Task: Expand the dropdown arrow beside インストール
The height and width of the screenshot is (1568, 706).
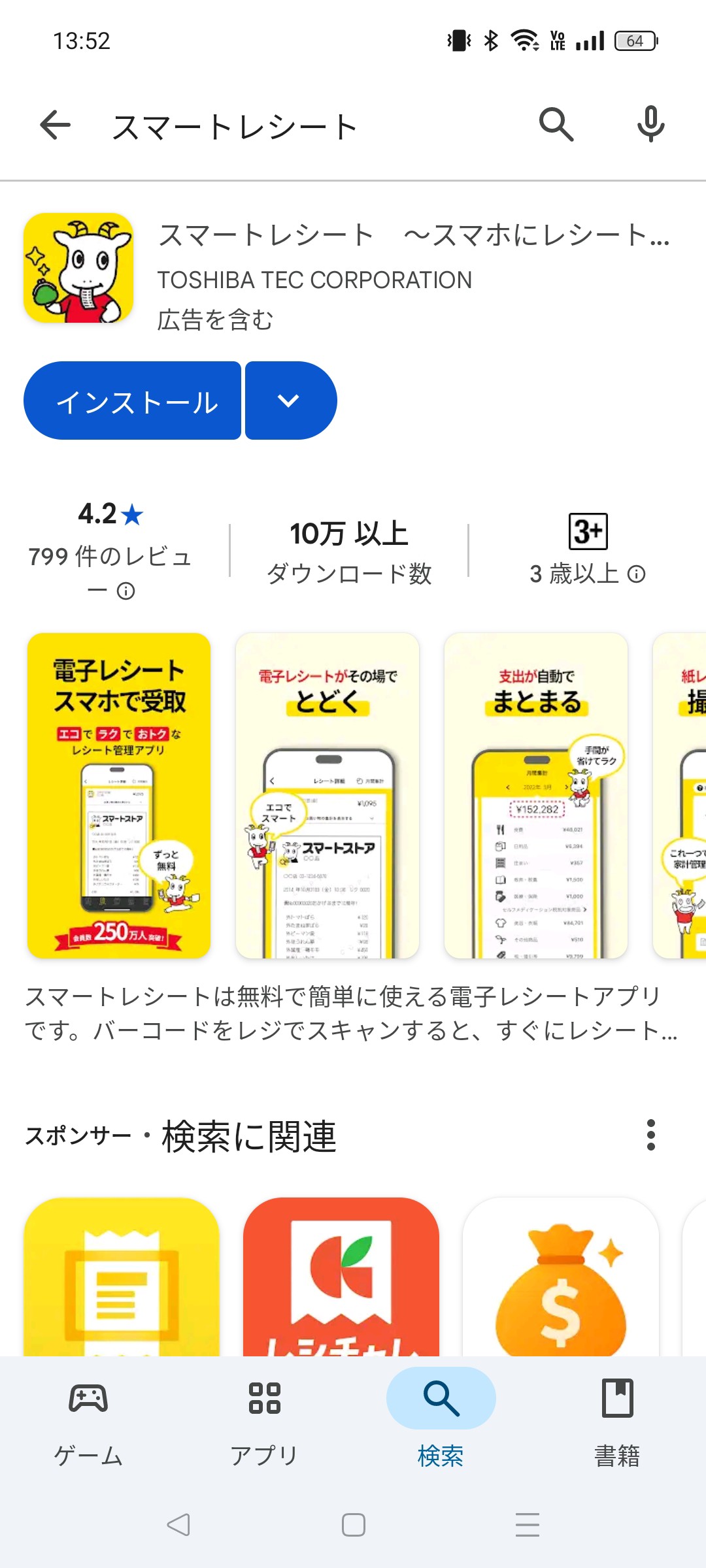Action: click(x=289, y=400)
